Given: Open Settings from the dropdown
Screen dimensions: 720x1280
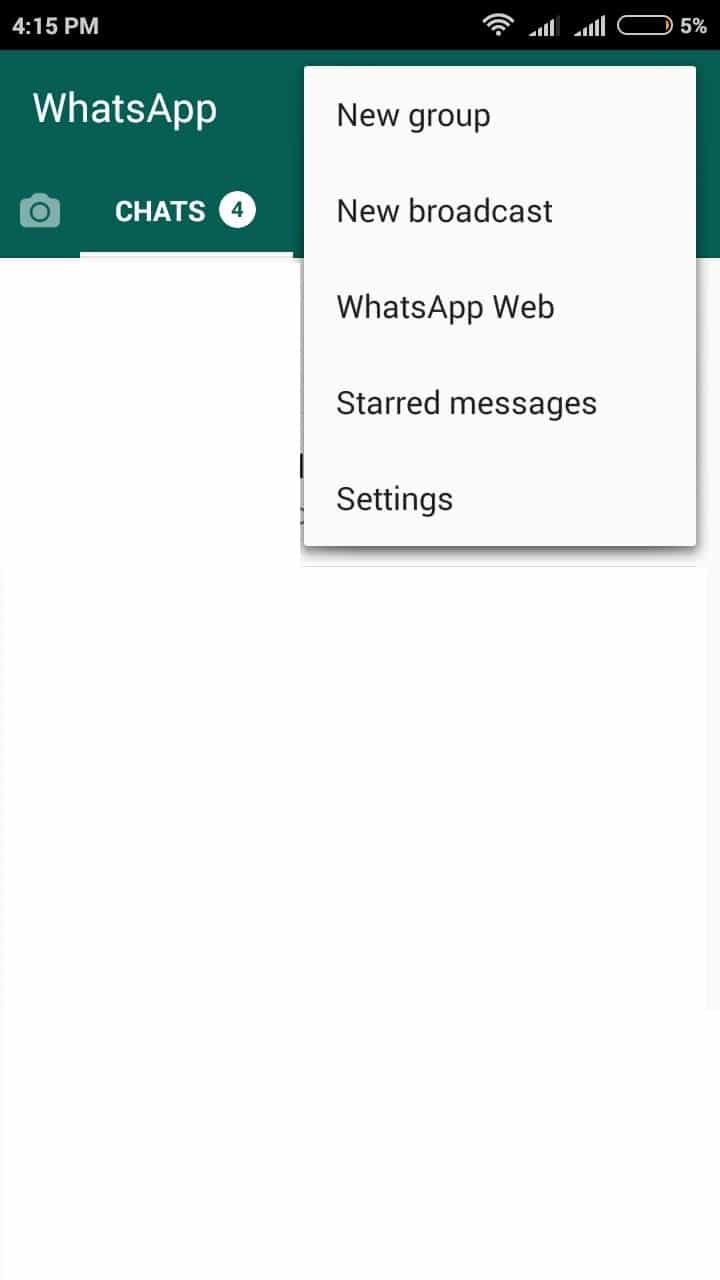Looking at the screenshot, I should [394, 500].
